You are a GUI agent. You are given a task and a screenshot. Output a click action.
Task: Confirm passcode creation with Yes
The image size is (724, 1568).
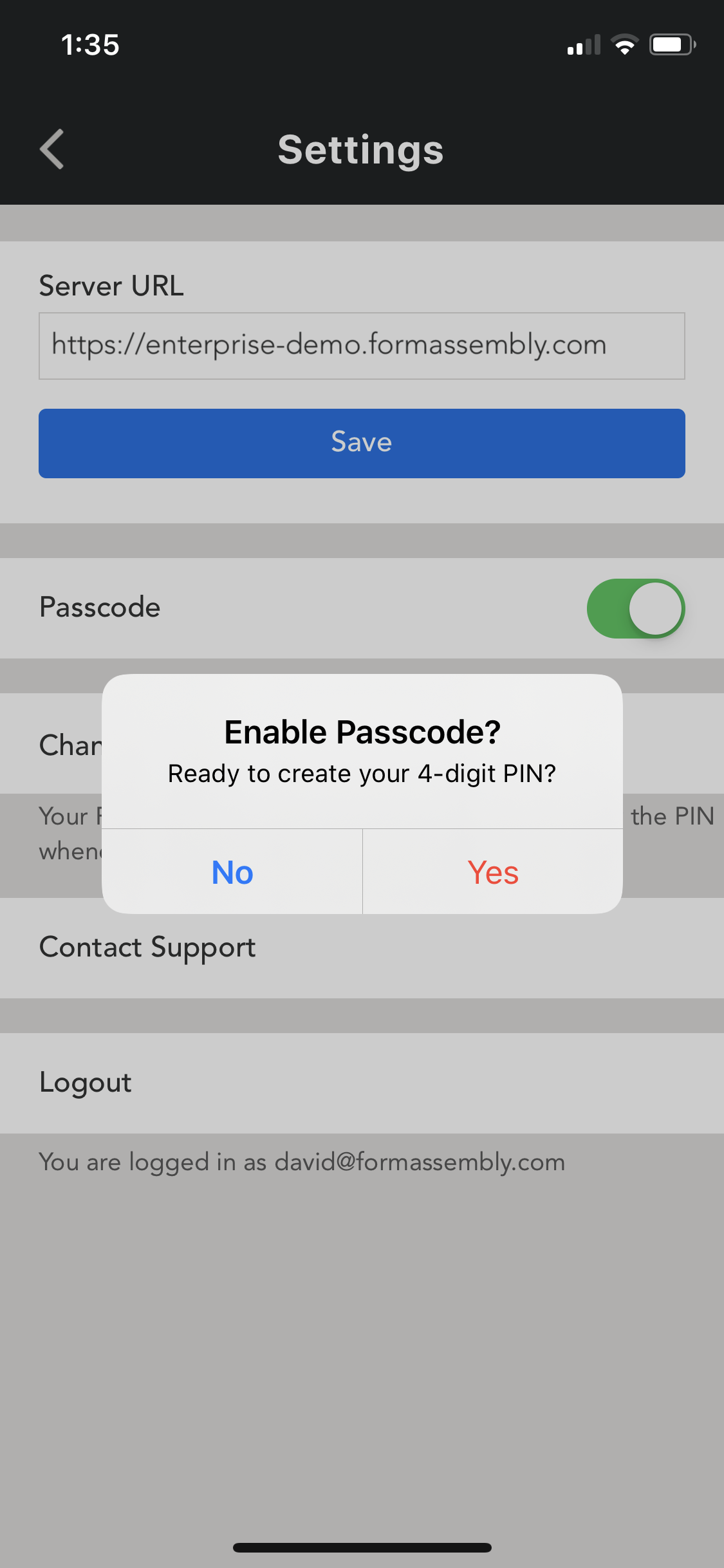[492, 872]
